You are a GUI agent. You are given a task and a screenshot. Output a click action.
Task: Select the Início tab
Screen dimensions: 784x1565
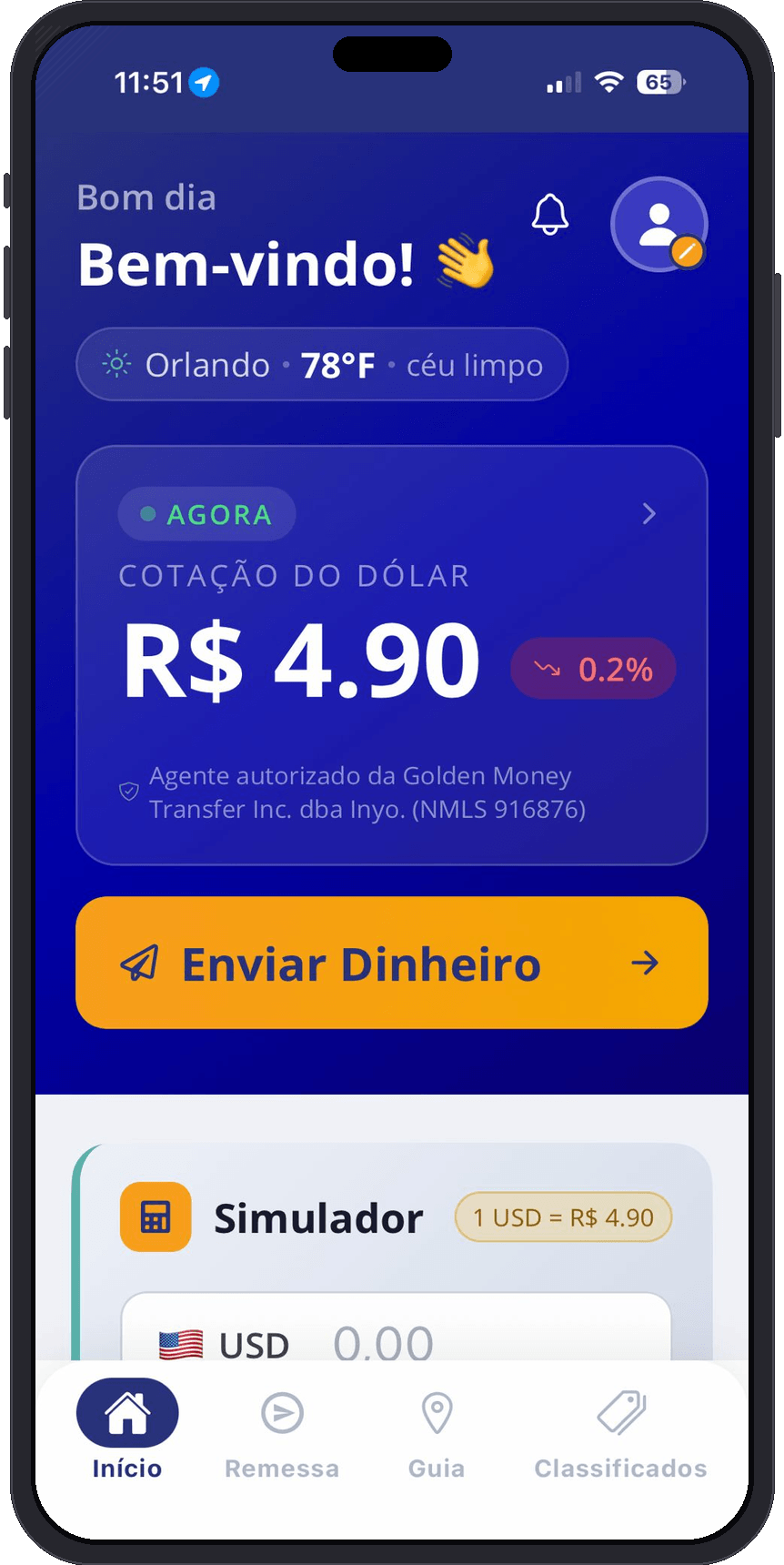127,1432
